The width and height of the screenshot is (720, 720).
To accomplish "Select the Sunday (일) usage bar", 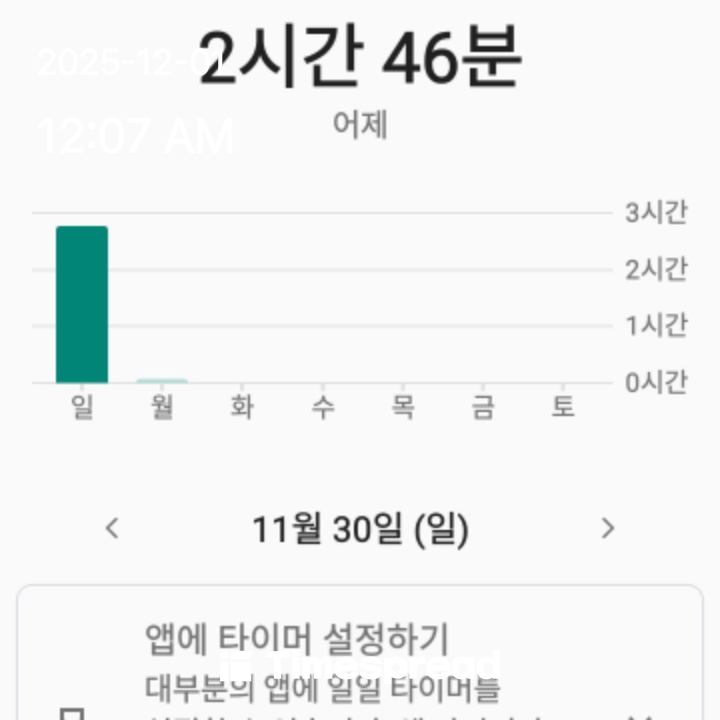I will [82, 304].
